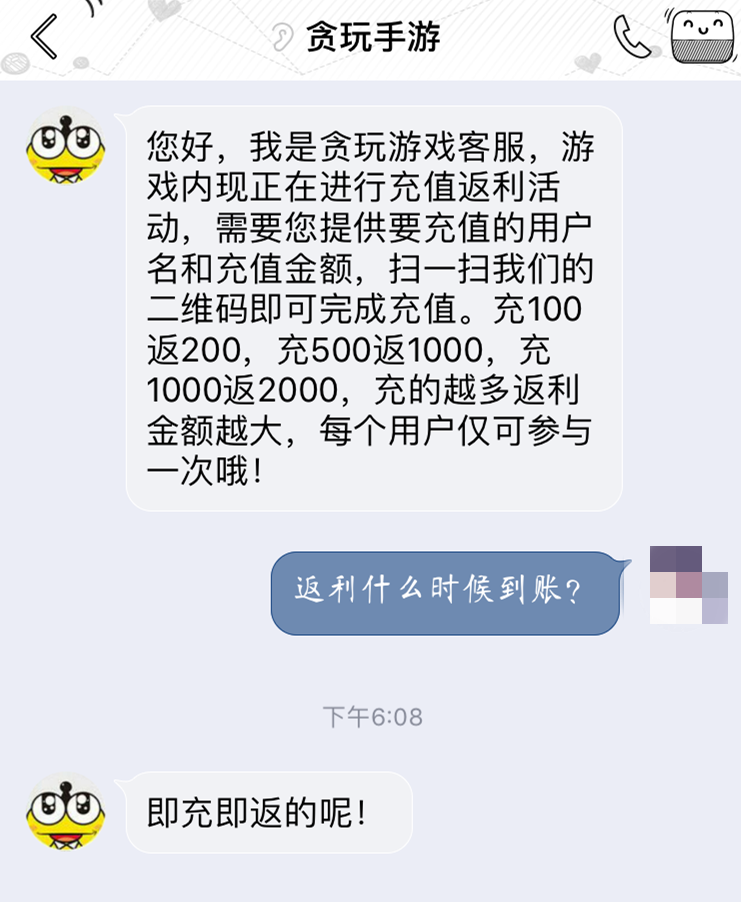
Task: Open my own avatar beside the sent message
Action: [x=688, y=585]
